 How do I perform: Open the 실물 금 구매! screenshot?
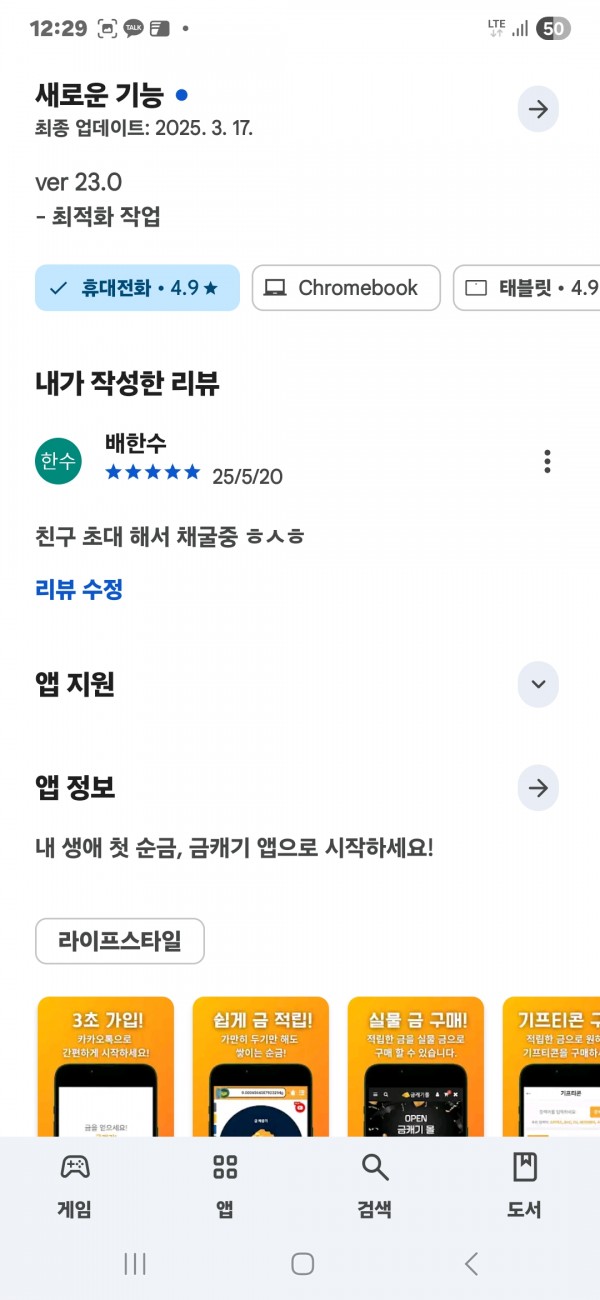point(416,1067)
